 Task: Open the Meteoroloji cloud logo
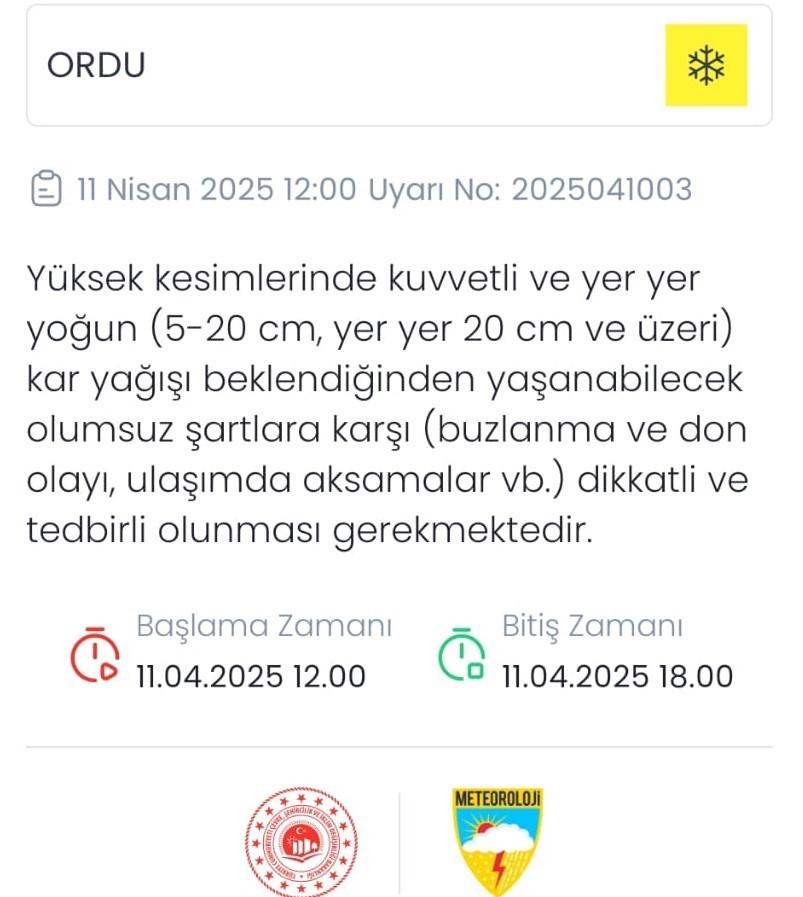(x=497, y=840)
